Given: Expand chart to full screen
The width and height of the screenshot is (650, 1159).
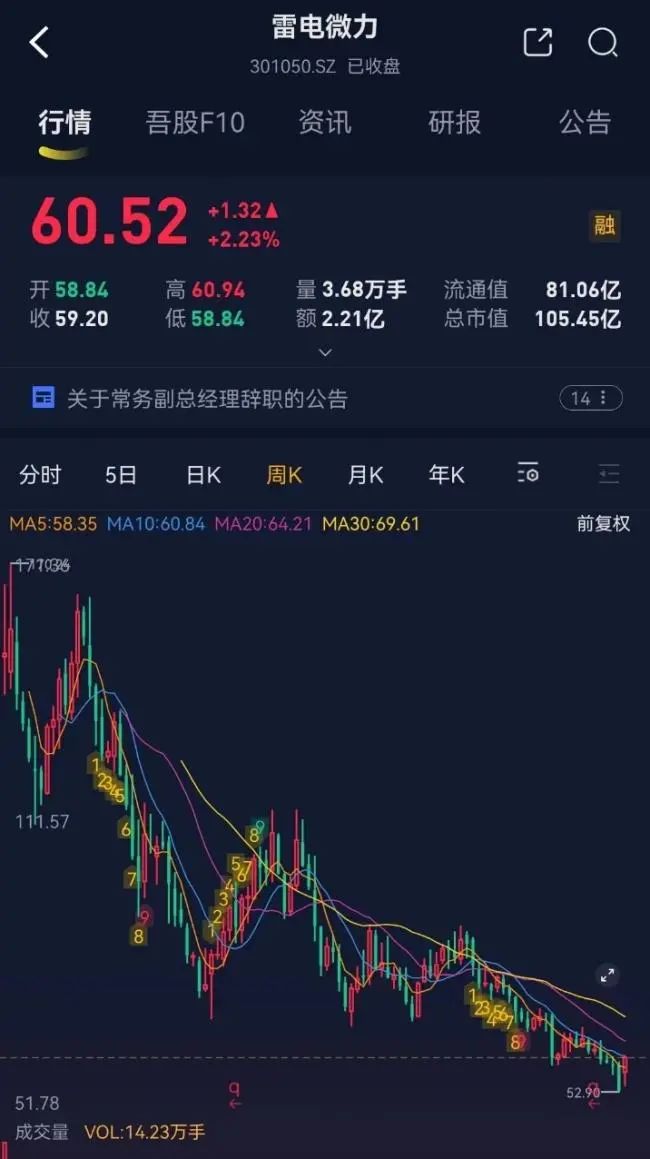Looking at the screenshot, I should [x=607, y=975].
